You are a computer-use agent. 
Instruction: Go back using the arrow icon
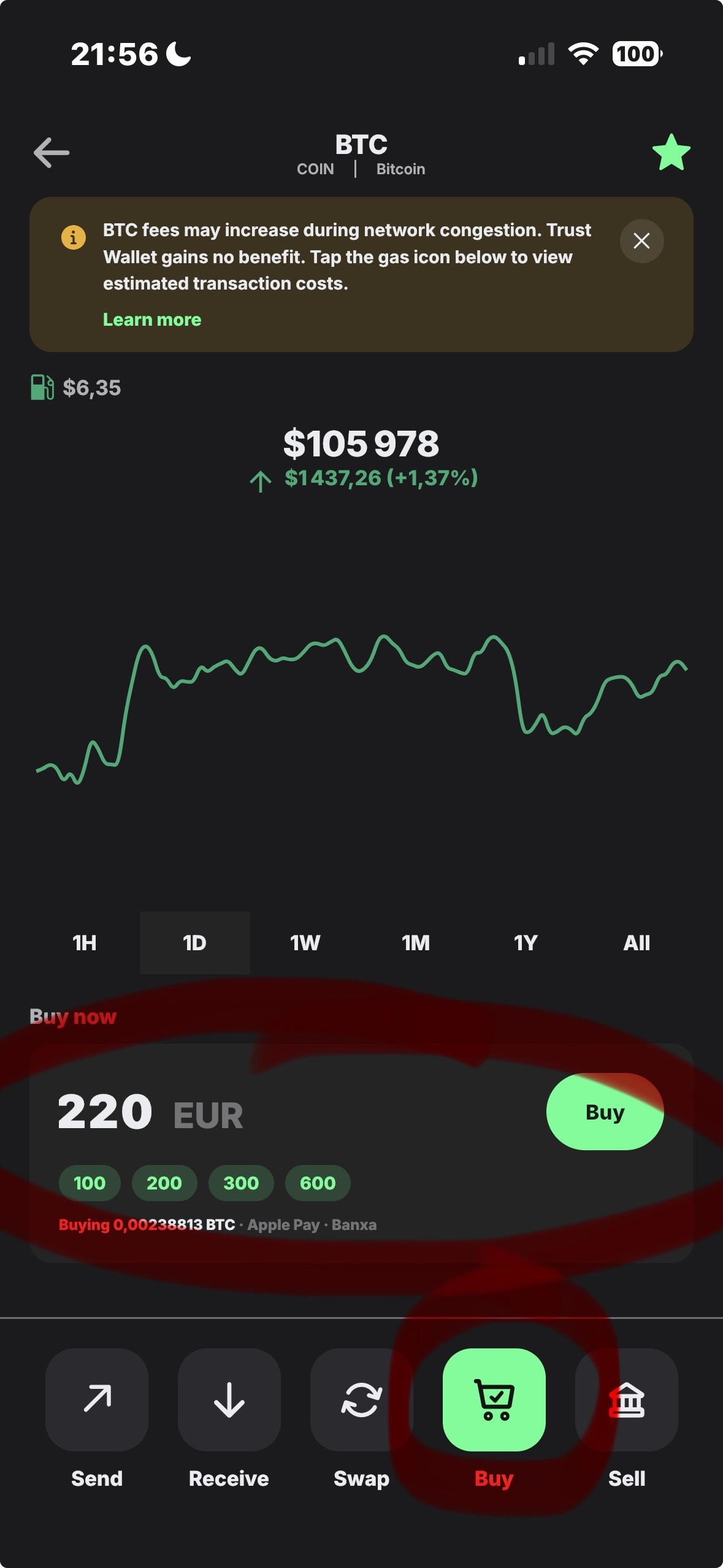pyautogui.click(x=52, y=153)
